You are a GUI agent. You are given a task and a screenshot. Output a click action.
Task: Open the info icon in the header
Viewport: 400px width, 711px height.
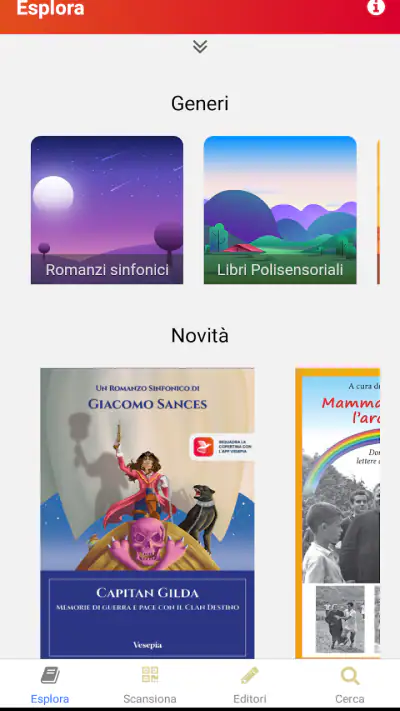pos(376,7)
